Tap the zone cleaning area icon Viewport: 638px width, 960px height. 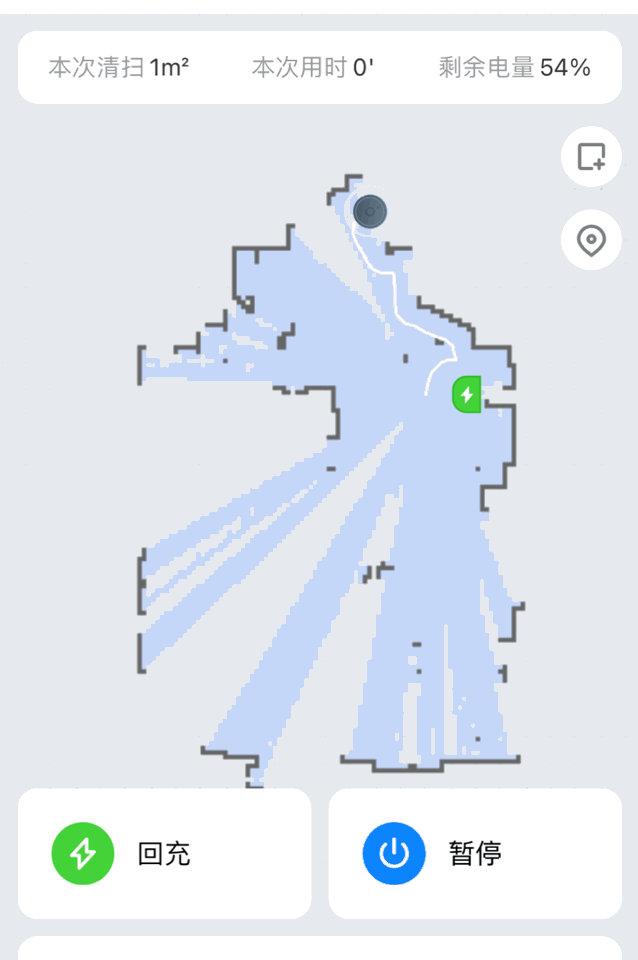tap(591, 157)
